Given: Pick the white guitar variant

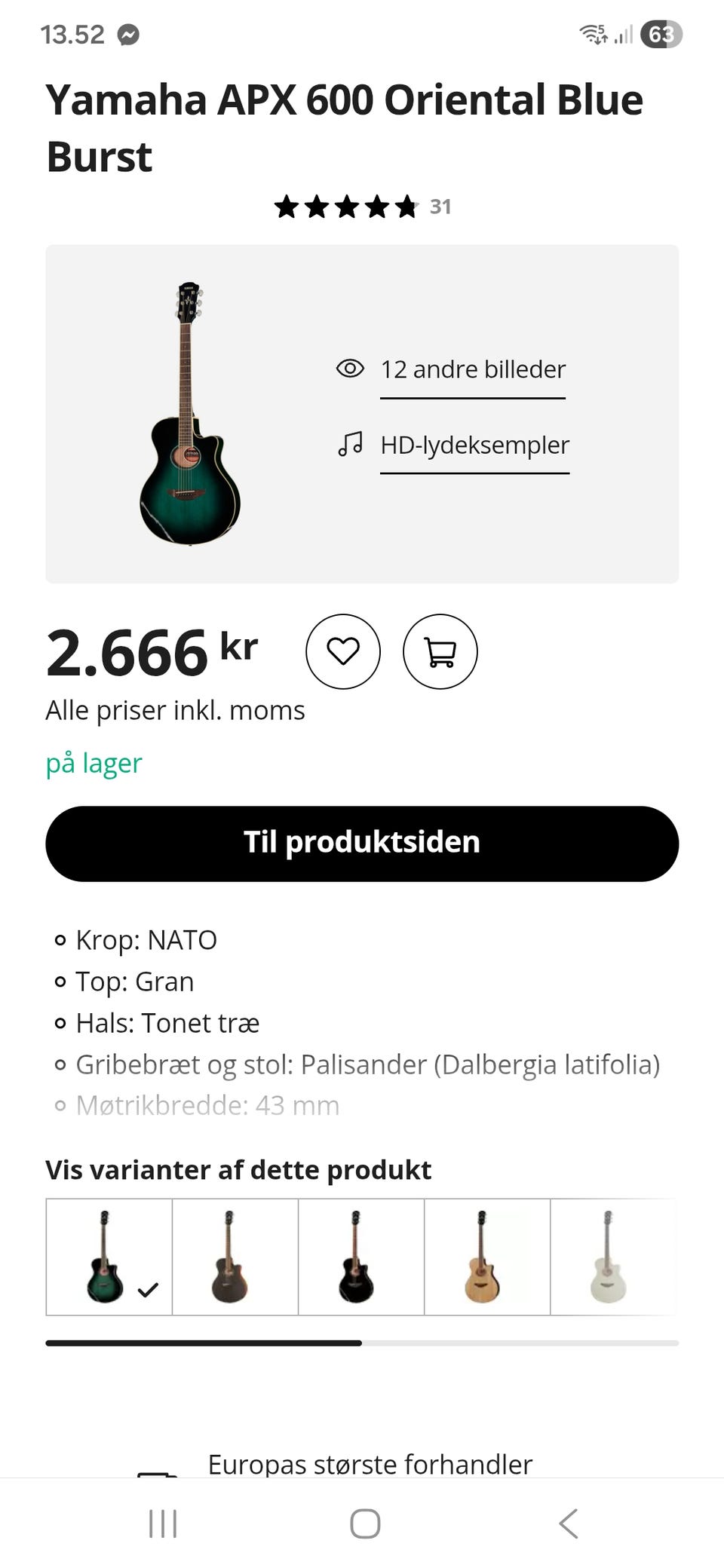Looking at the screenshot, I should (x=611, y=1257).
